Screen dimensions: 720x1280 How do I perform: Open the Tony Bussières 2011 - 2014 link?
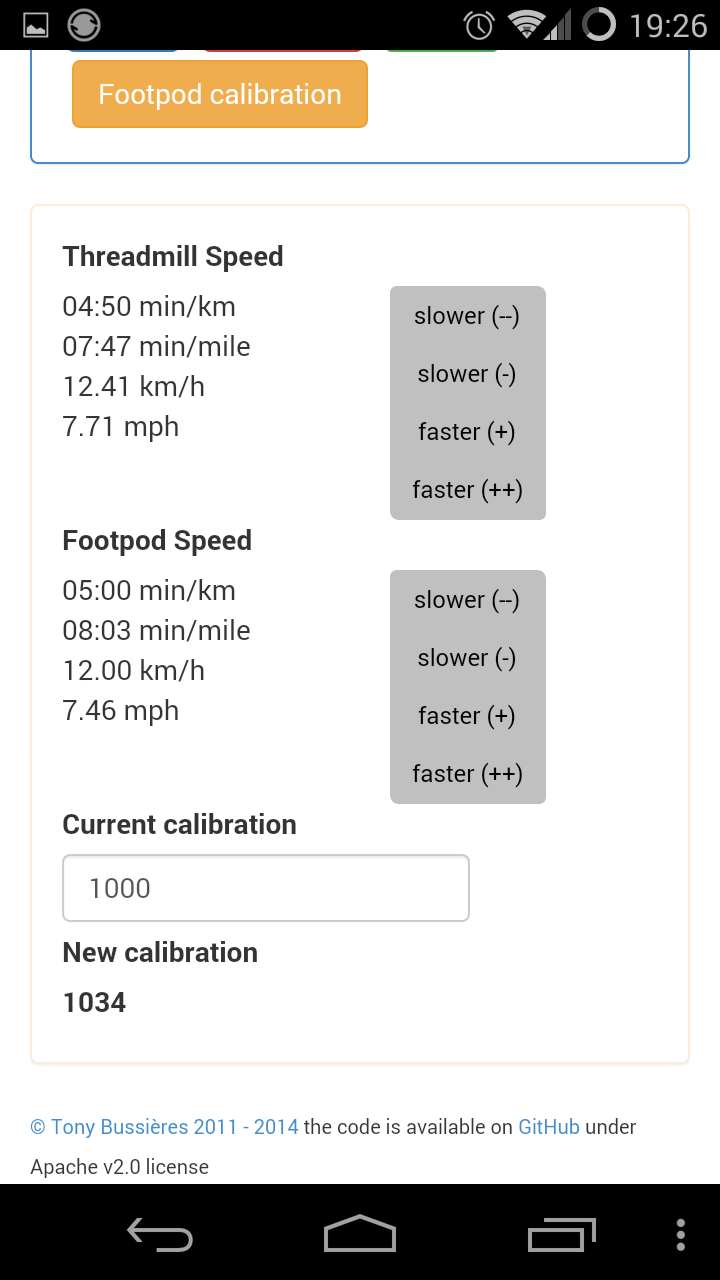[x=164, y=1127]
